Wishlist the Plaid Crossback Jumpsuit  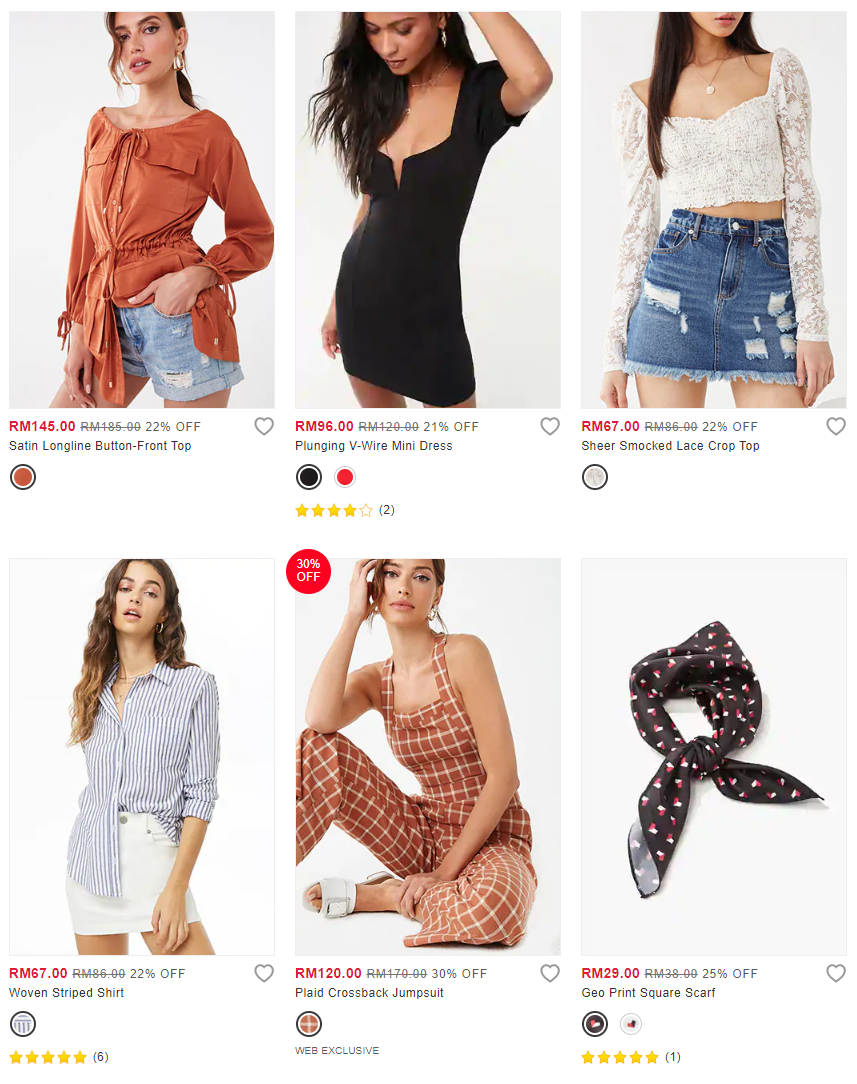(550, 974)
